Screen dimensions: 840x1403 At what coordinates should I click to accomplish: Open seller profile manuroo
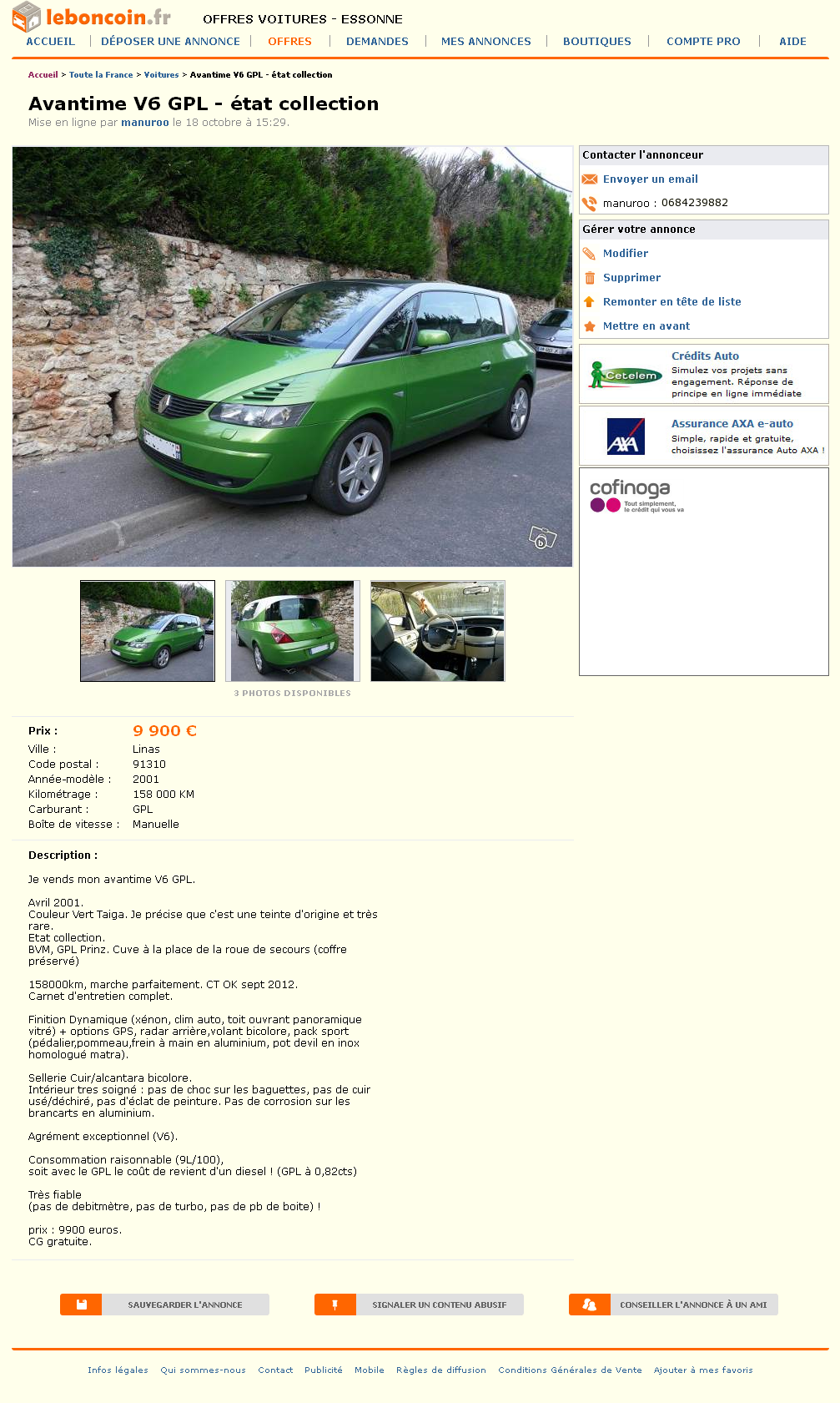(145, 123)
